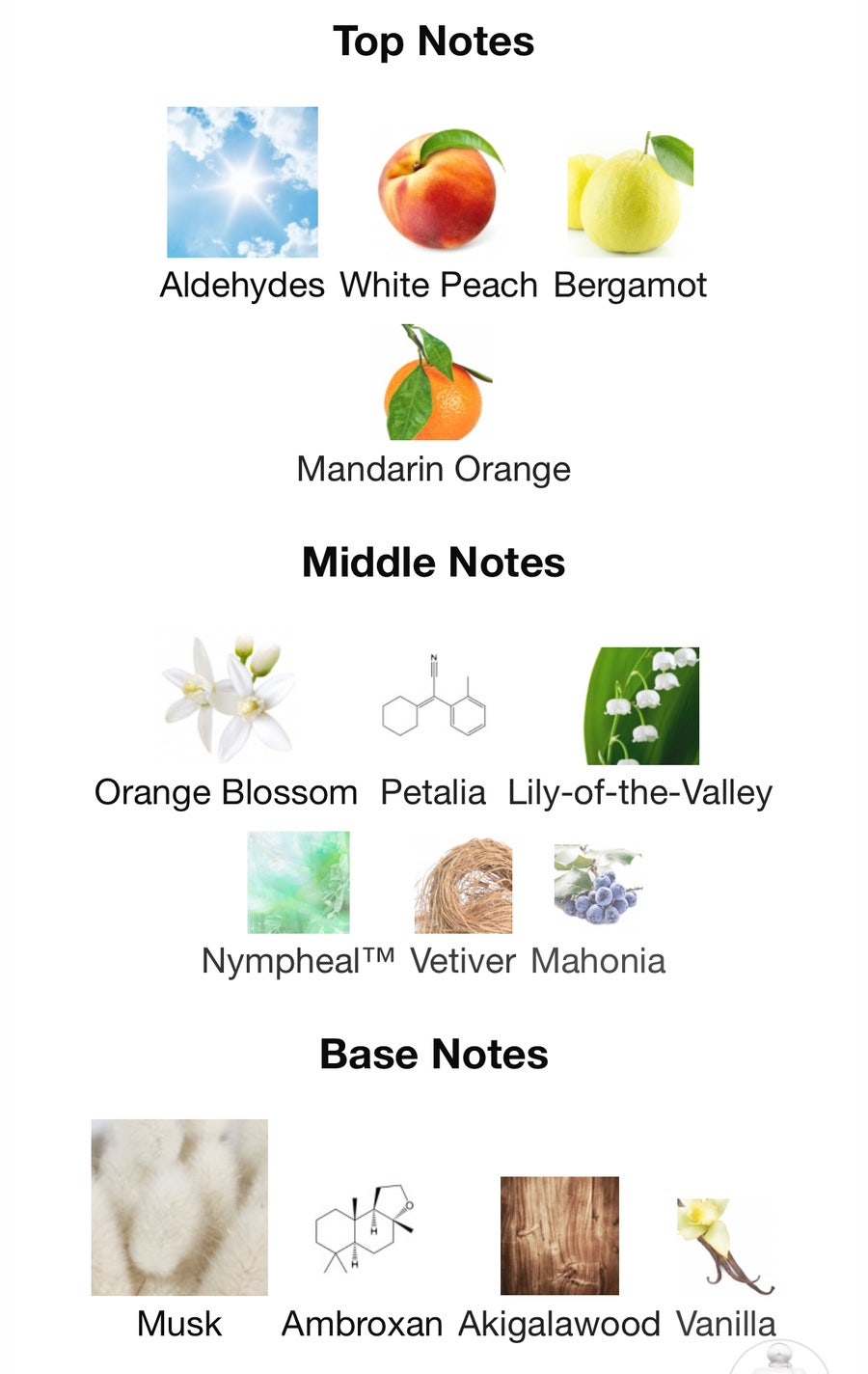Select the Nympheal note
Viewport: 868px width, 1374px height.
pos(299,883)
